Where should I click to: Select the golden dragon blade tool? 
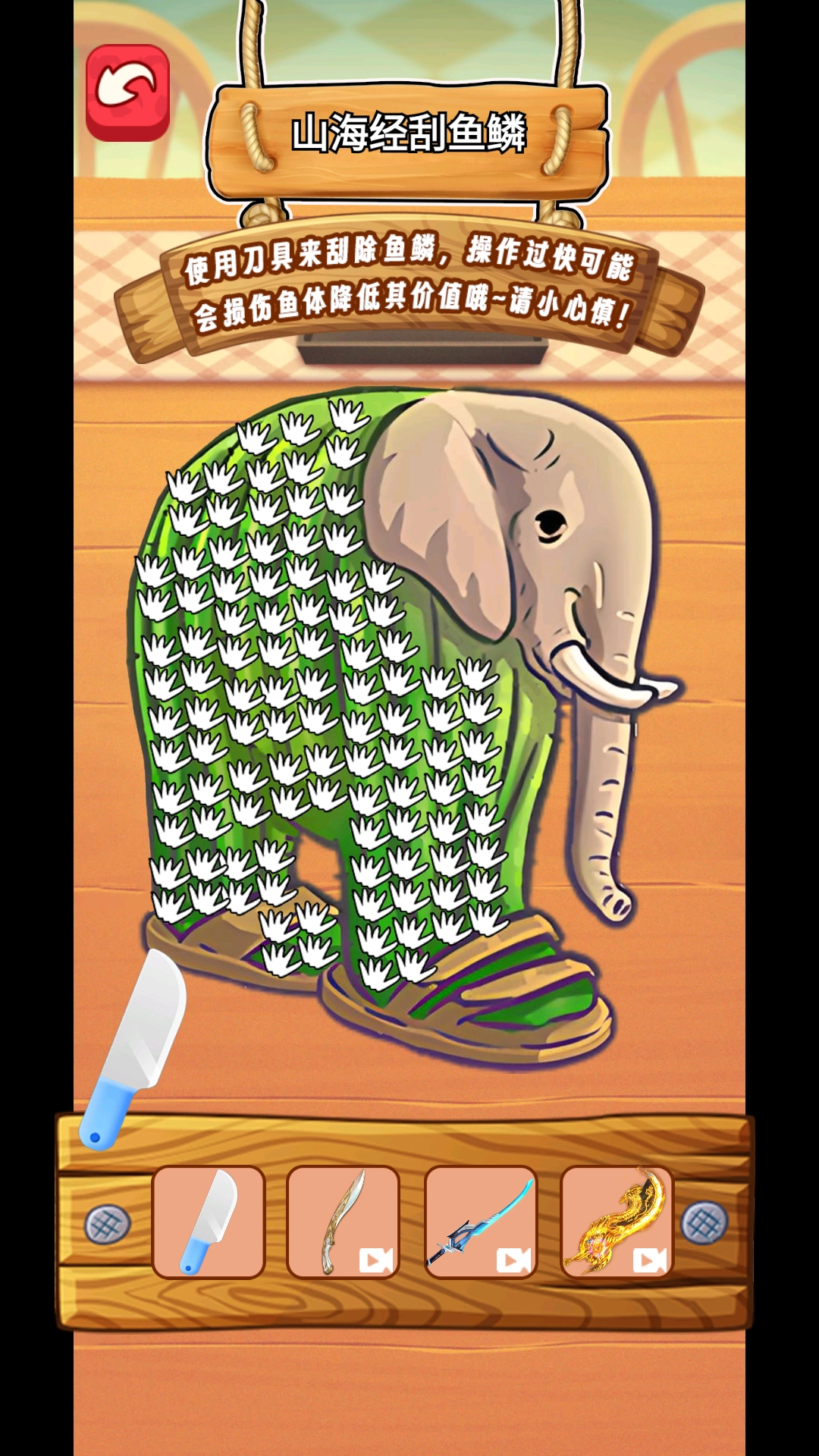tap(617, 1222)
